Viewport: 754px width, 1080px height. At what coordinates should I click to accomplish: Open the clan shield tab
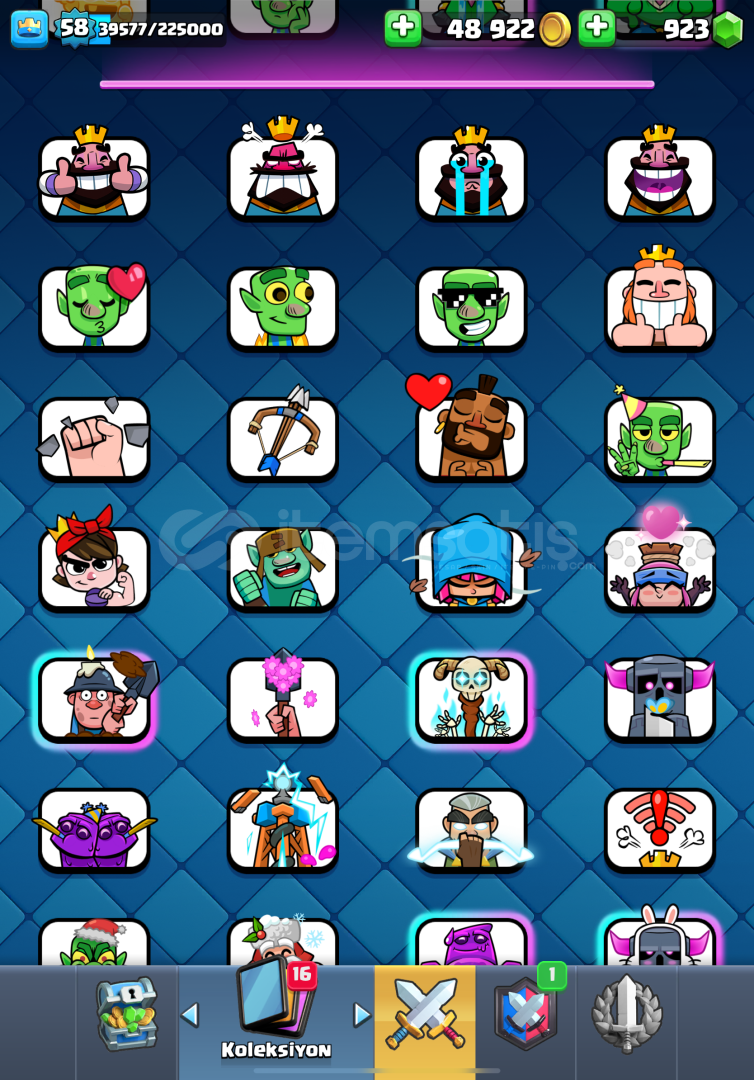pyautogui.click(x=525, y=1014)
